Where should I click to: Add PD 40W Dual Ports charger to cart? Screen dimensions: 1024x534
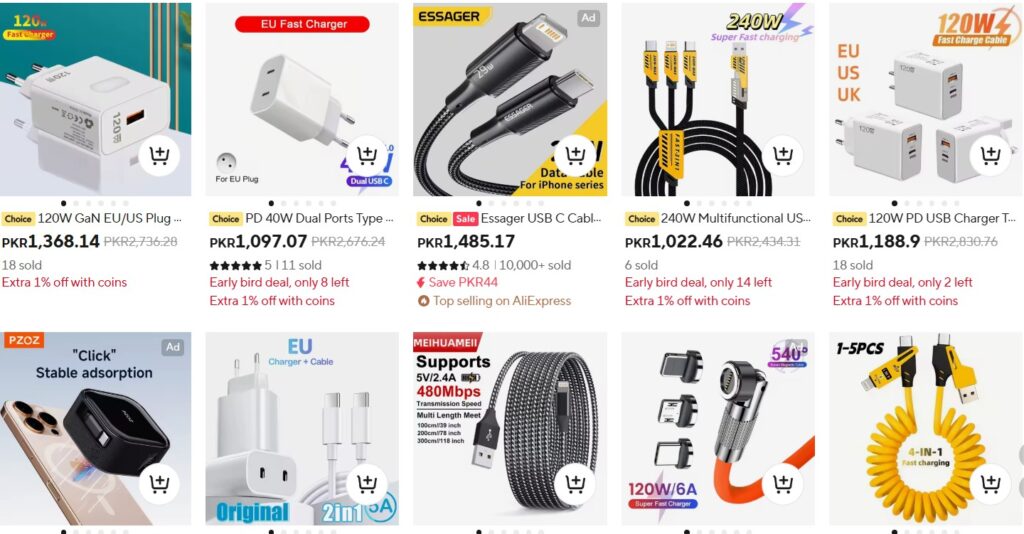click(x=367, y=155)
